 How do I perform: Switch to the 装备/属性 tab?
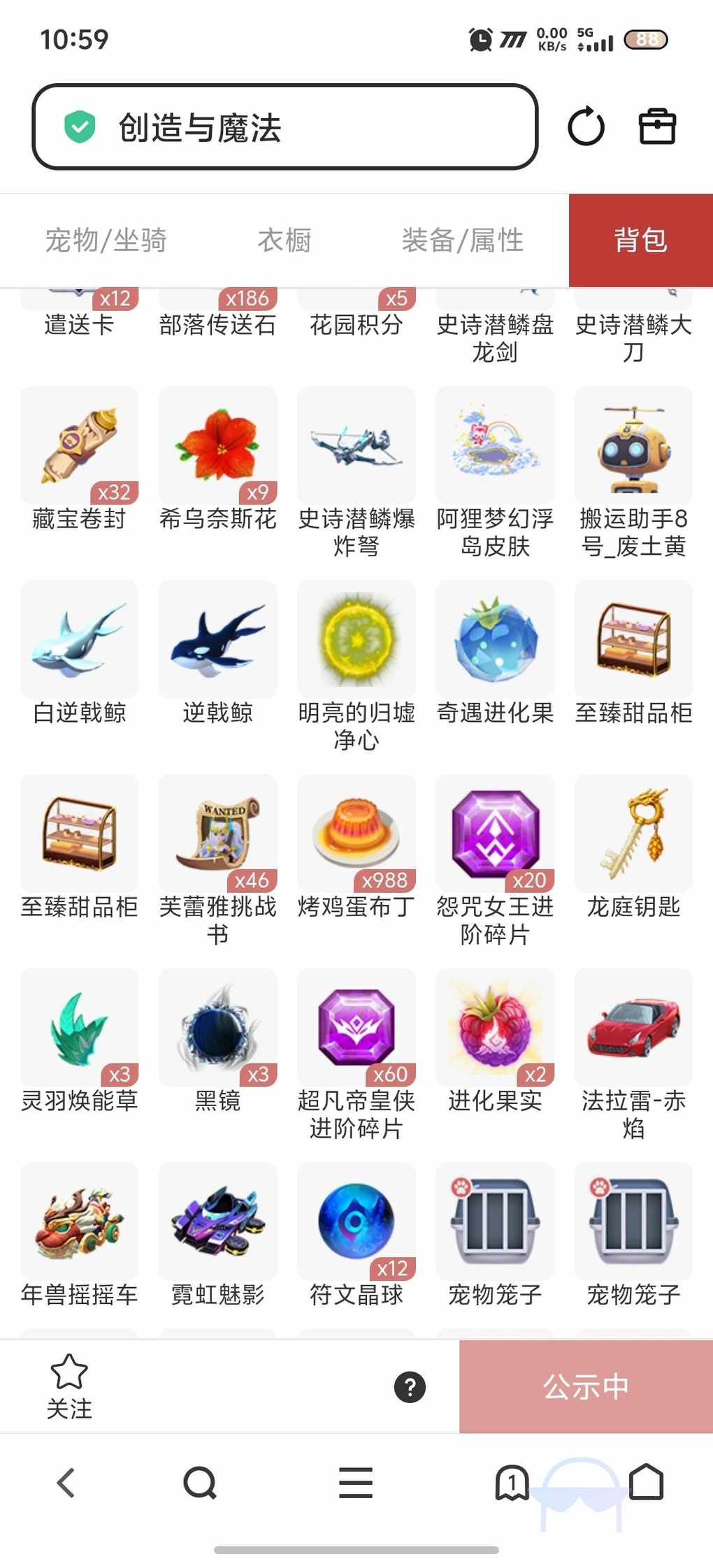tap(462, 240)
